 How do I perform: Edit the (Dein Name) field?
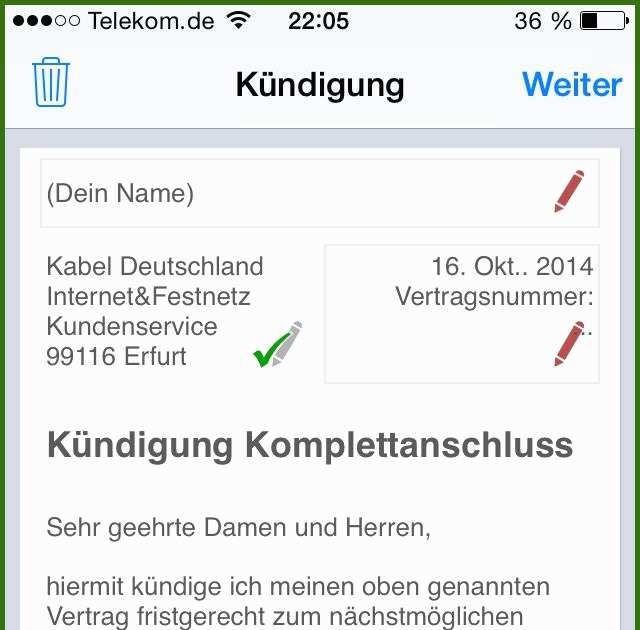click(x=568, y=191)
